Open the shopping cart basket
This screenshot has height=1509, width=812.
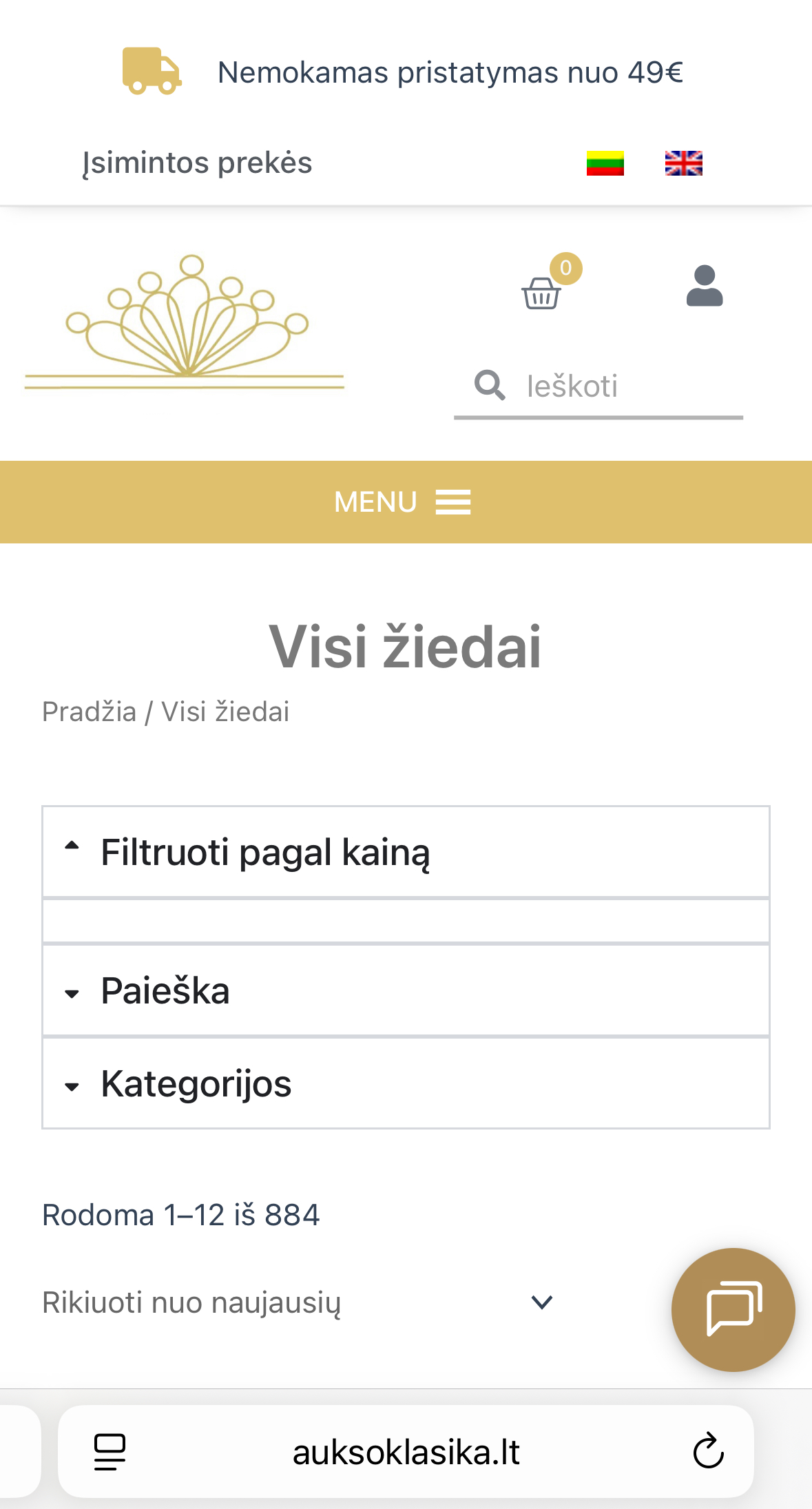pyautogui.click(x=542, y=292)
